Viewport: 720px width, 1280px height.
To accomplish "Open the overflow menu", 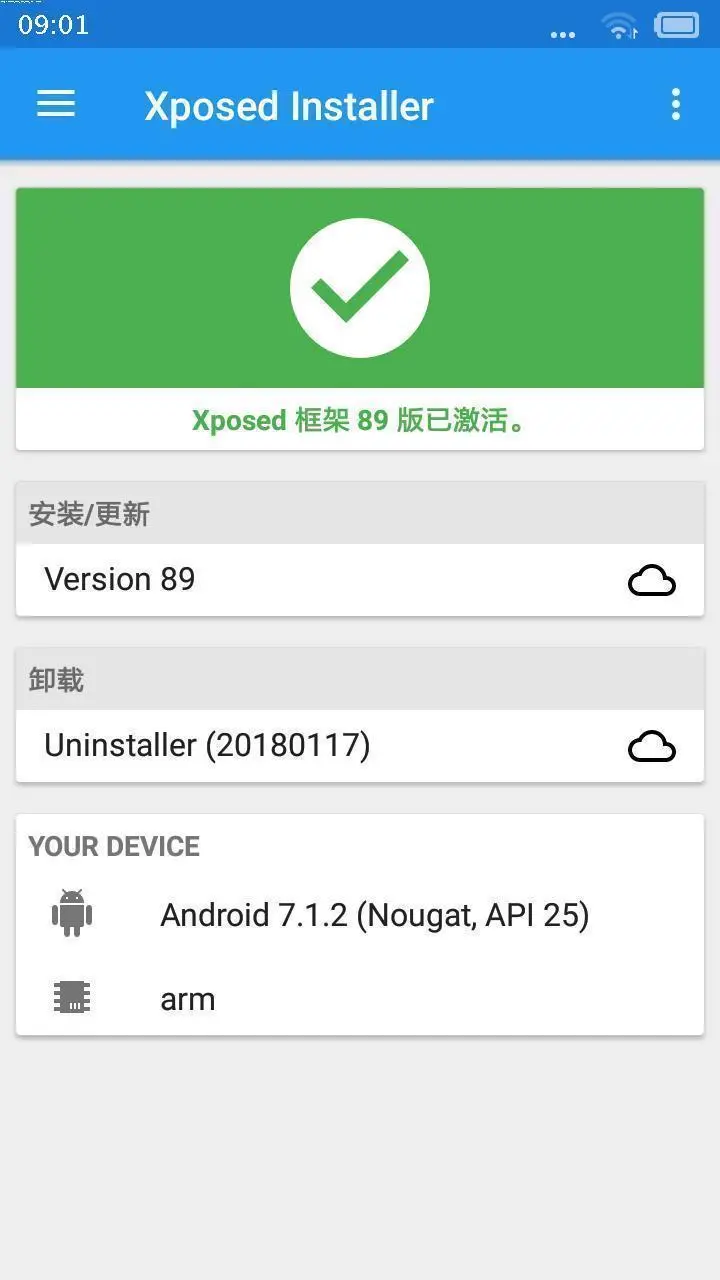I will point(676,104).
